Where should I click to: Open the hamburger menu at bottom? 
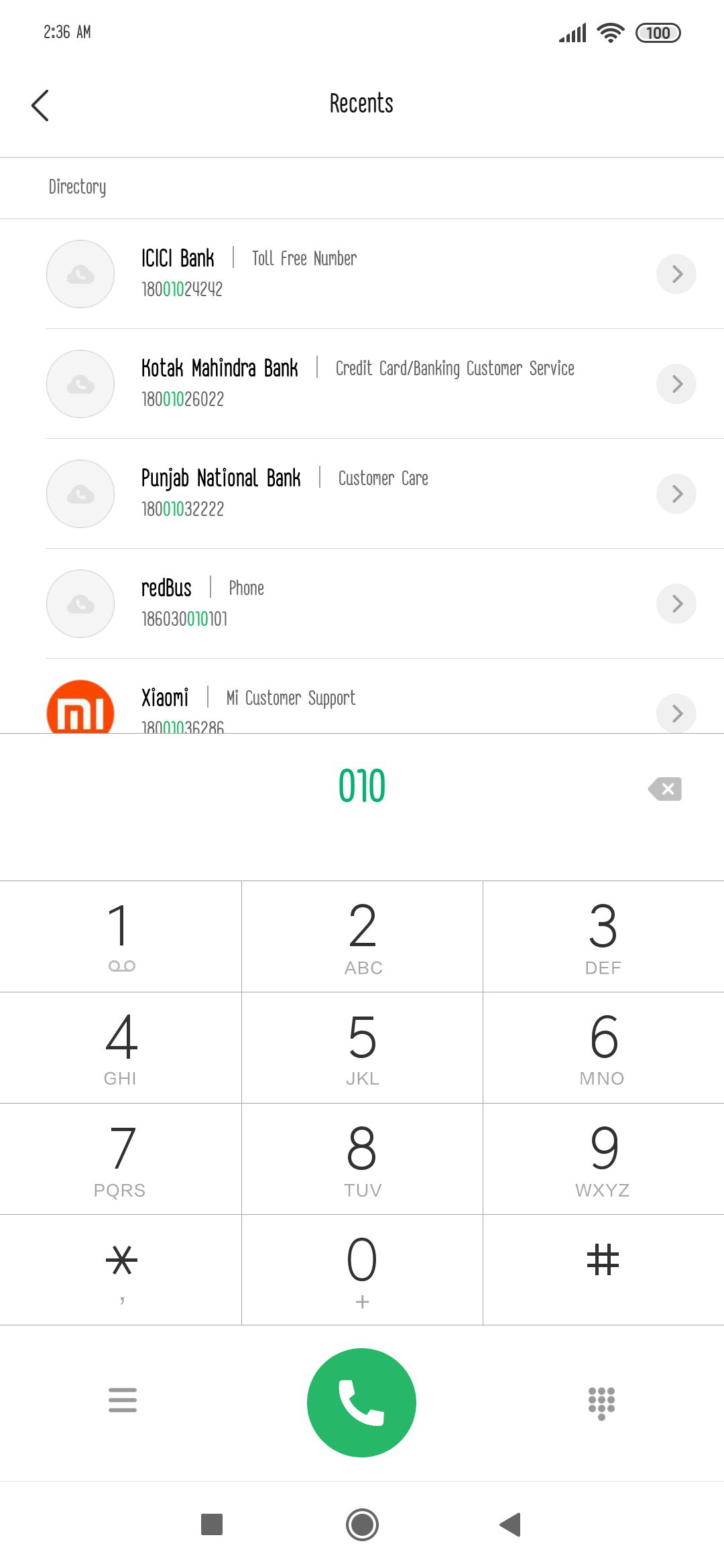coord(123,1400)
